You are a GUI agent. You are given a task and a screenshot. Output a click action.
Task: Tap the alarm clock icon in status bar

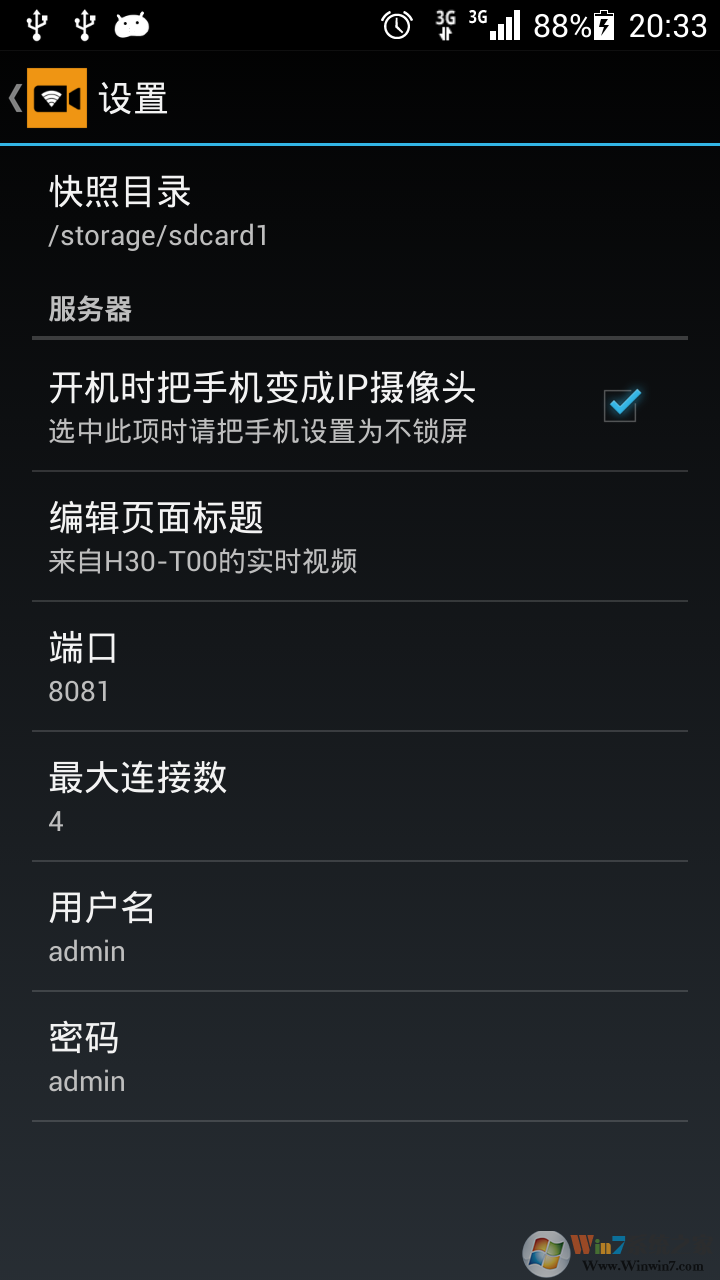click(397, 27)
